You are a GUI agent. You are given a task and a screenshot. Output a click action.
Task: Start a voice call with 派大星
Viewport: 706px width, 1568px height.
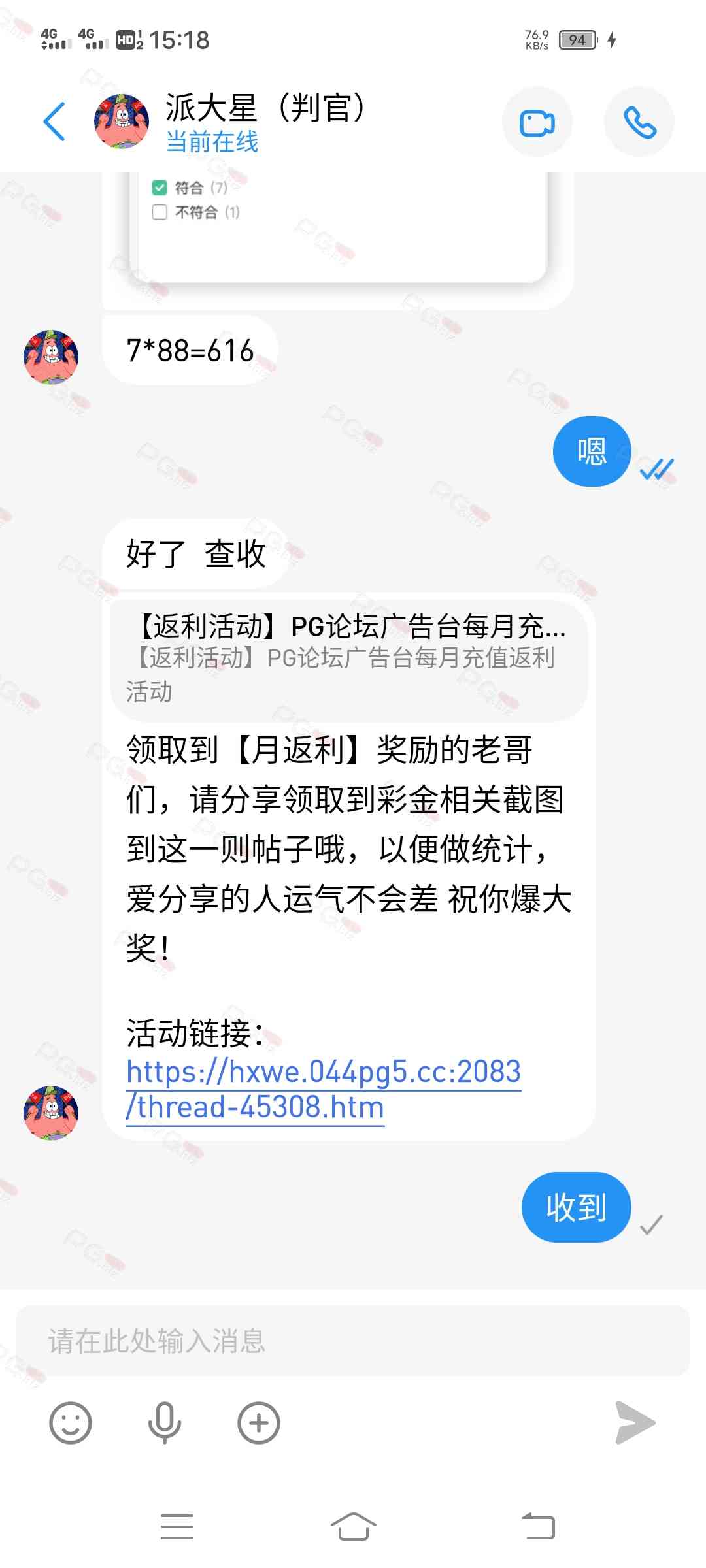(639, 122)
